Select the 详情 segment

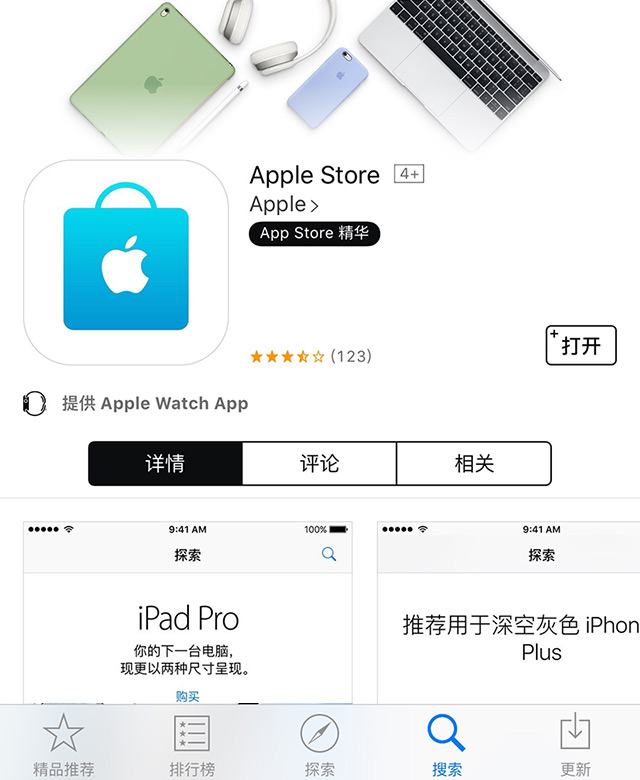165,464
